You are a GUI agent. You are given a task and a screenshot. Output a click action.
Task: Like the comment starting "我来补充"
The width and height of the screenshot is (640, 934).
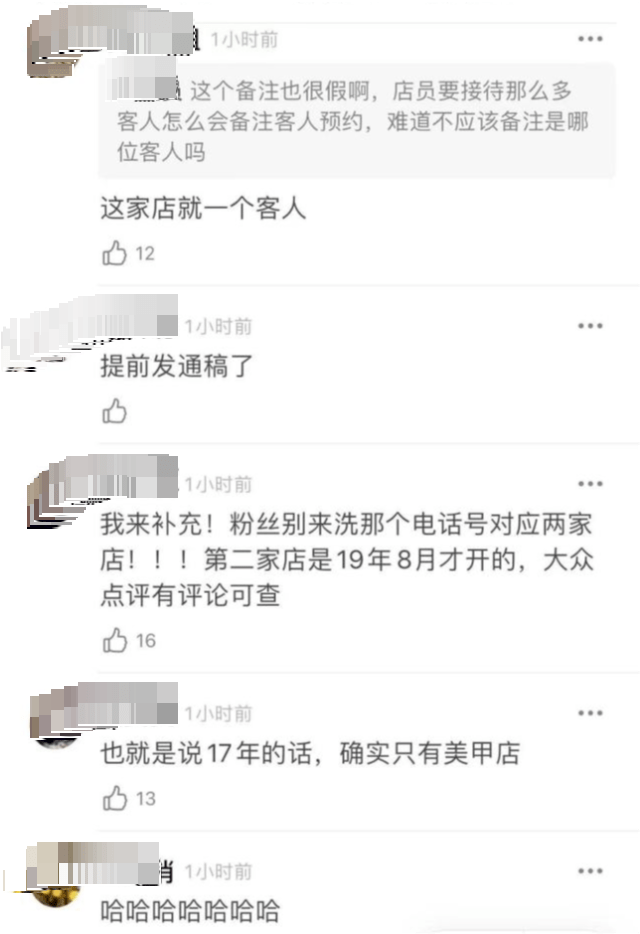116,640
